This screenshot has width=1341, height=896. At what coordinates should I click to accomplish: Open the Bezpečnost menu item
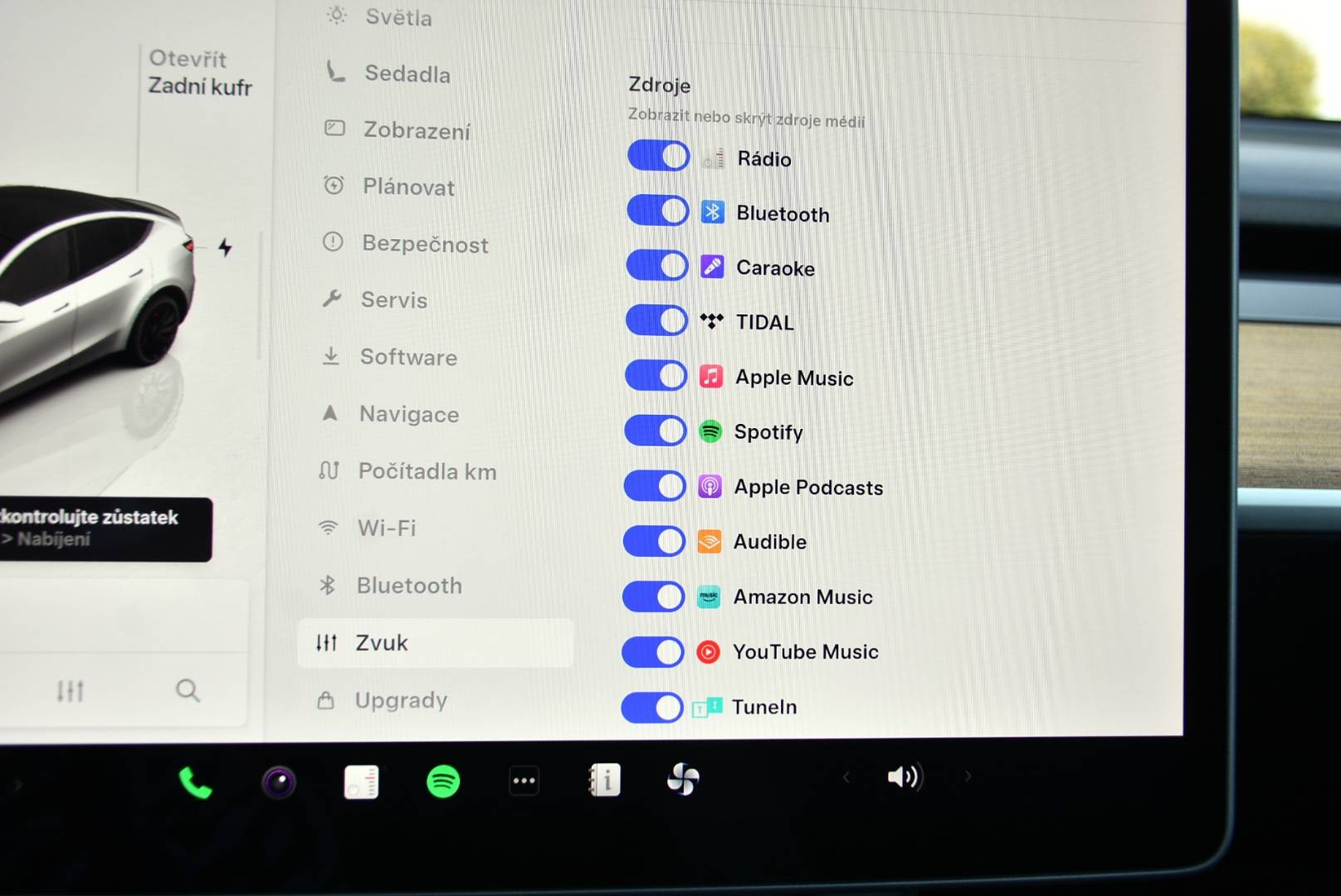(x=424, y=244)
